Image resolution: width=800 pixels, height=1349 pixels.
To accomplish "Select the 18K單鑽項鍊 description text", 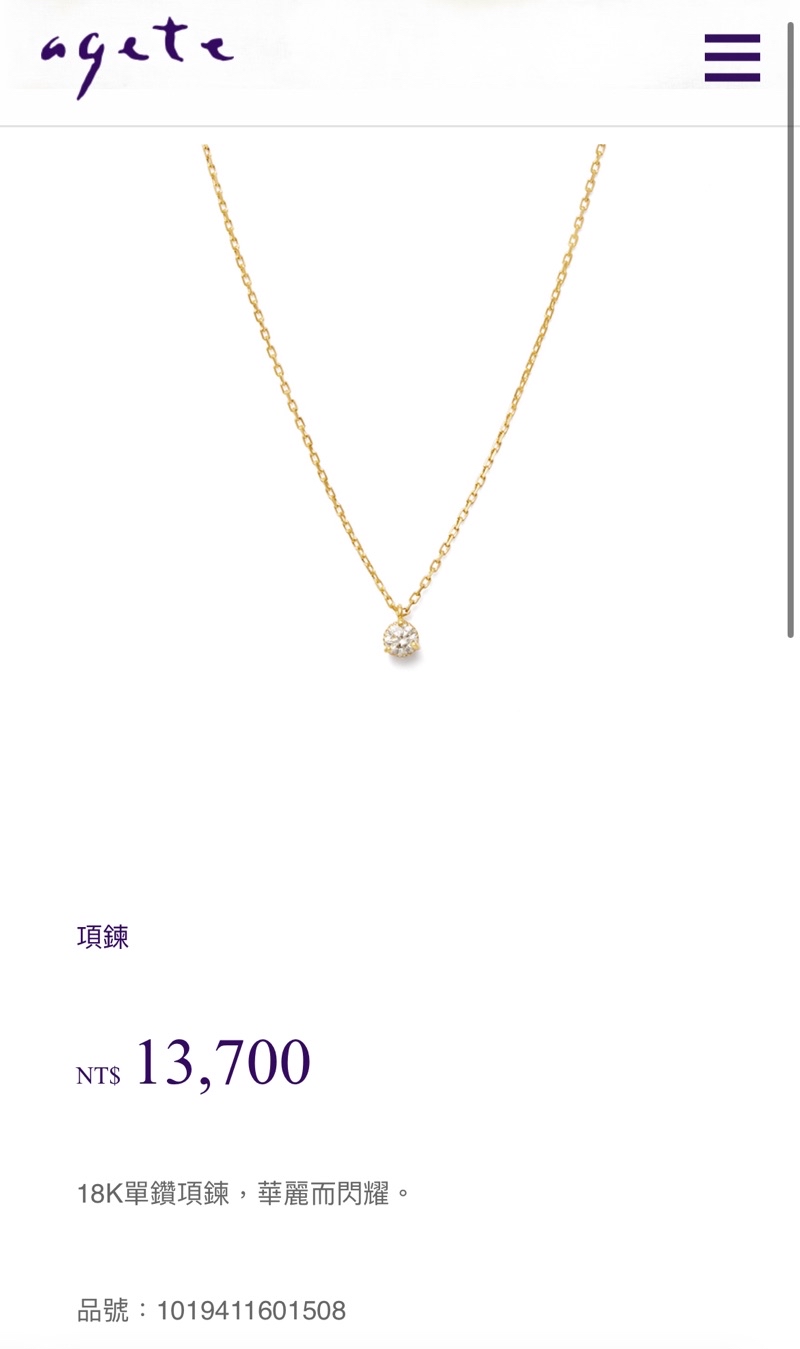I will [x=243, y=1192].
